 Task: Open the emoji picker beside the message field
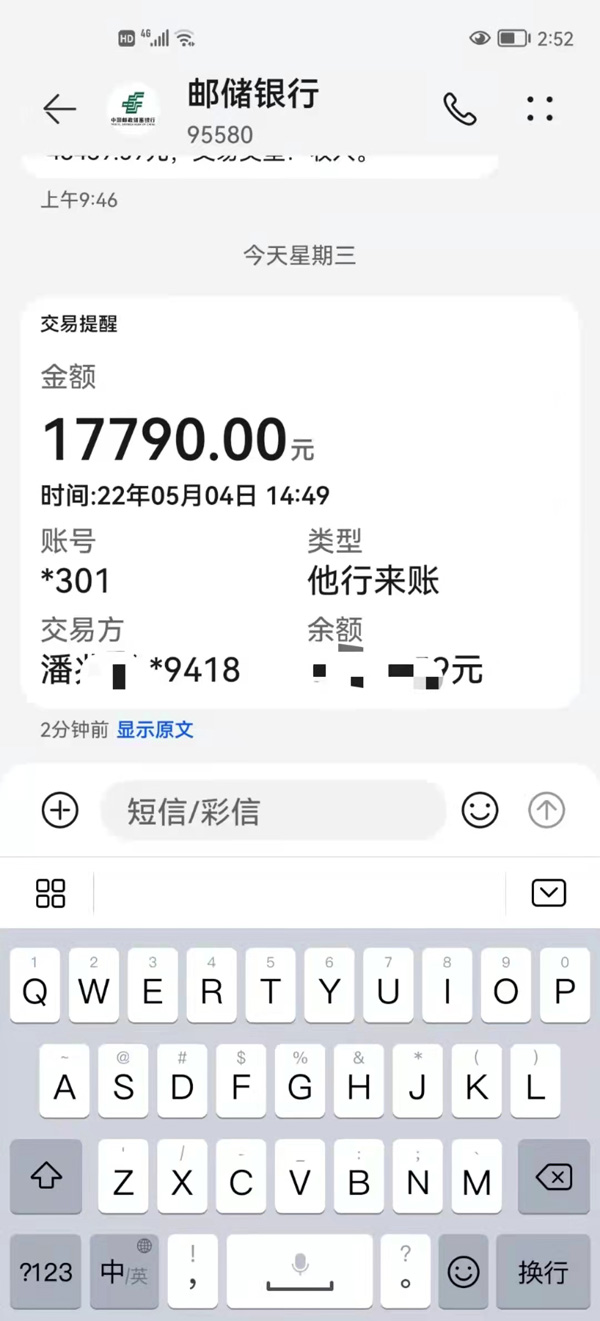[x=480, y=810]
